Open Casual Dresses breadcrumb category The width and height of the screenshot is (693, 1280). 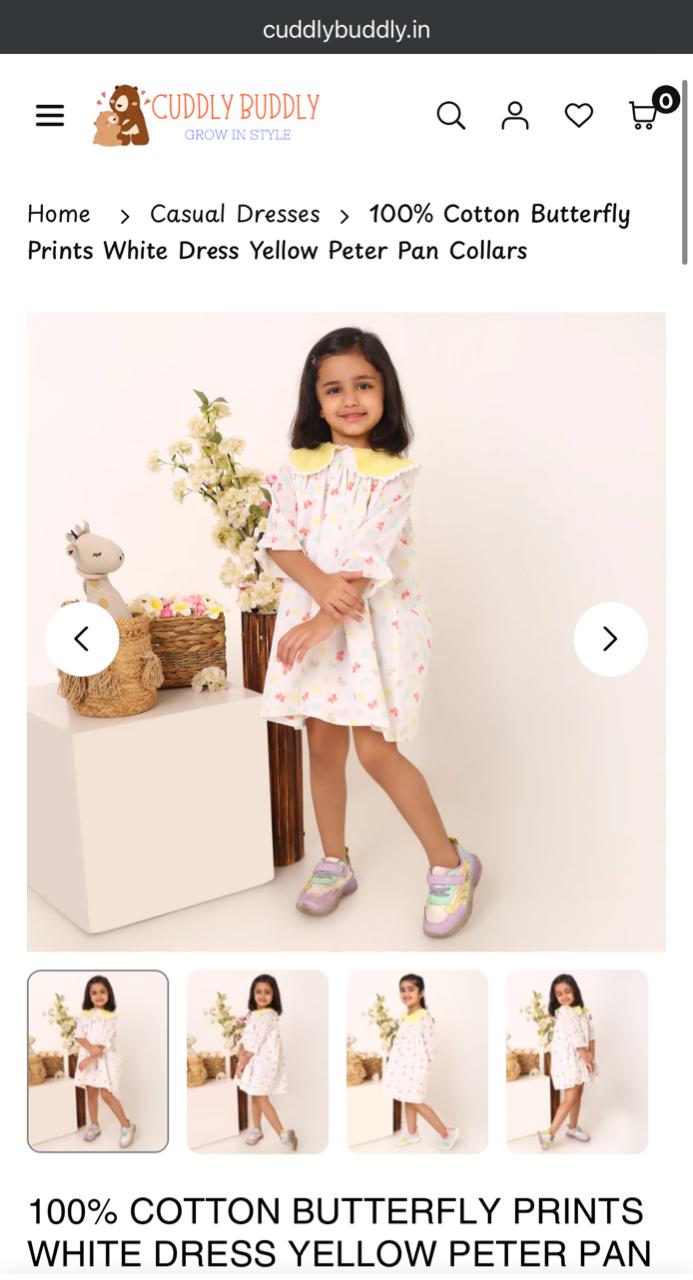tap(234, 214)
